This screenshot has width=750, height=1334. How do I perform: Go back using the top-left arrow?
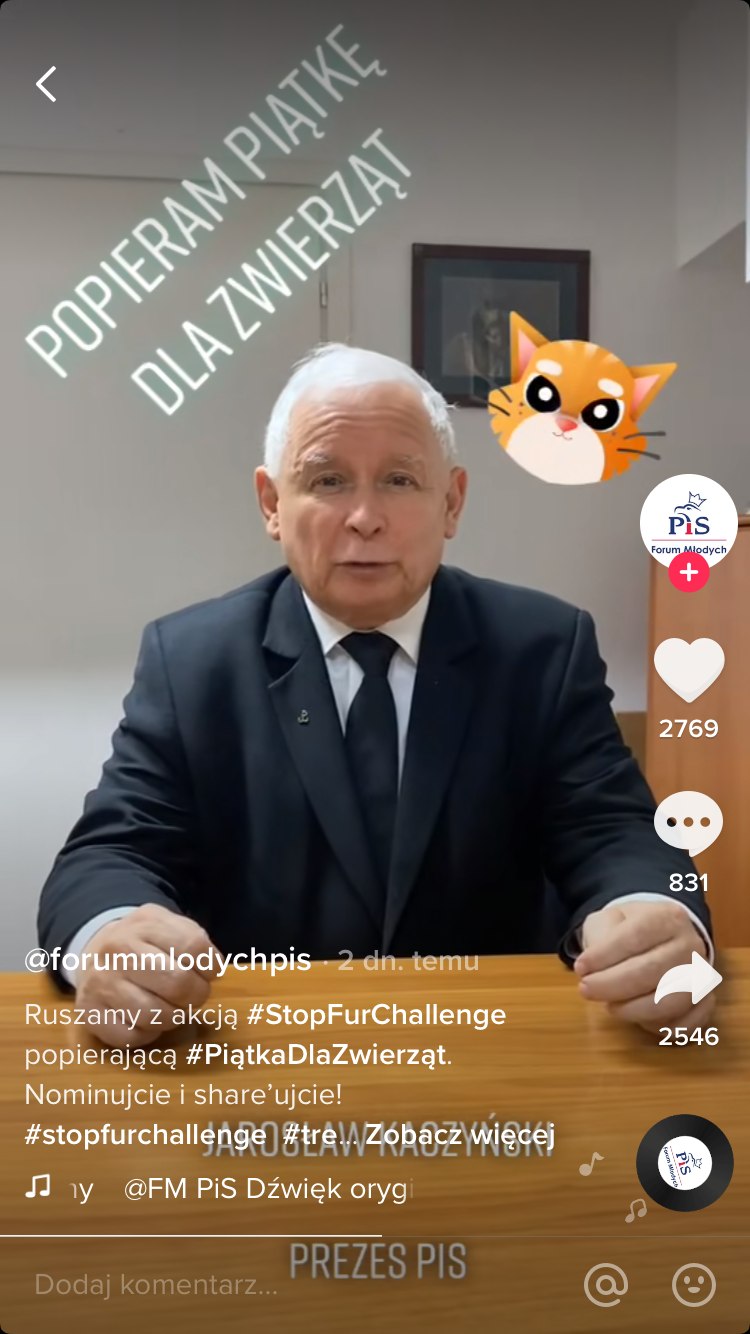click(46, 85)
